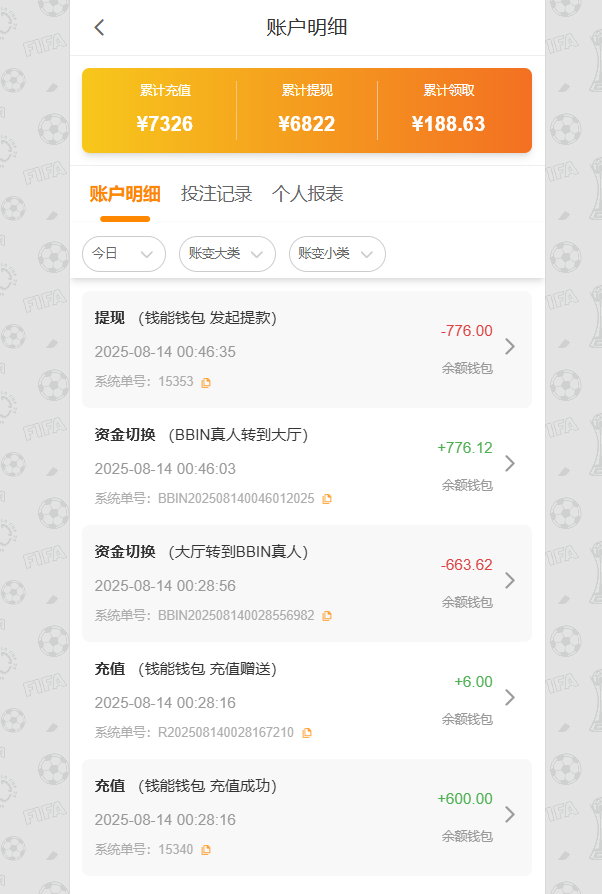Copy order number BBIN202508140028556982
The image size is (602, 894).
pos(327,616)
